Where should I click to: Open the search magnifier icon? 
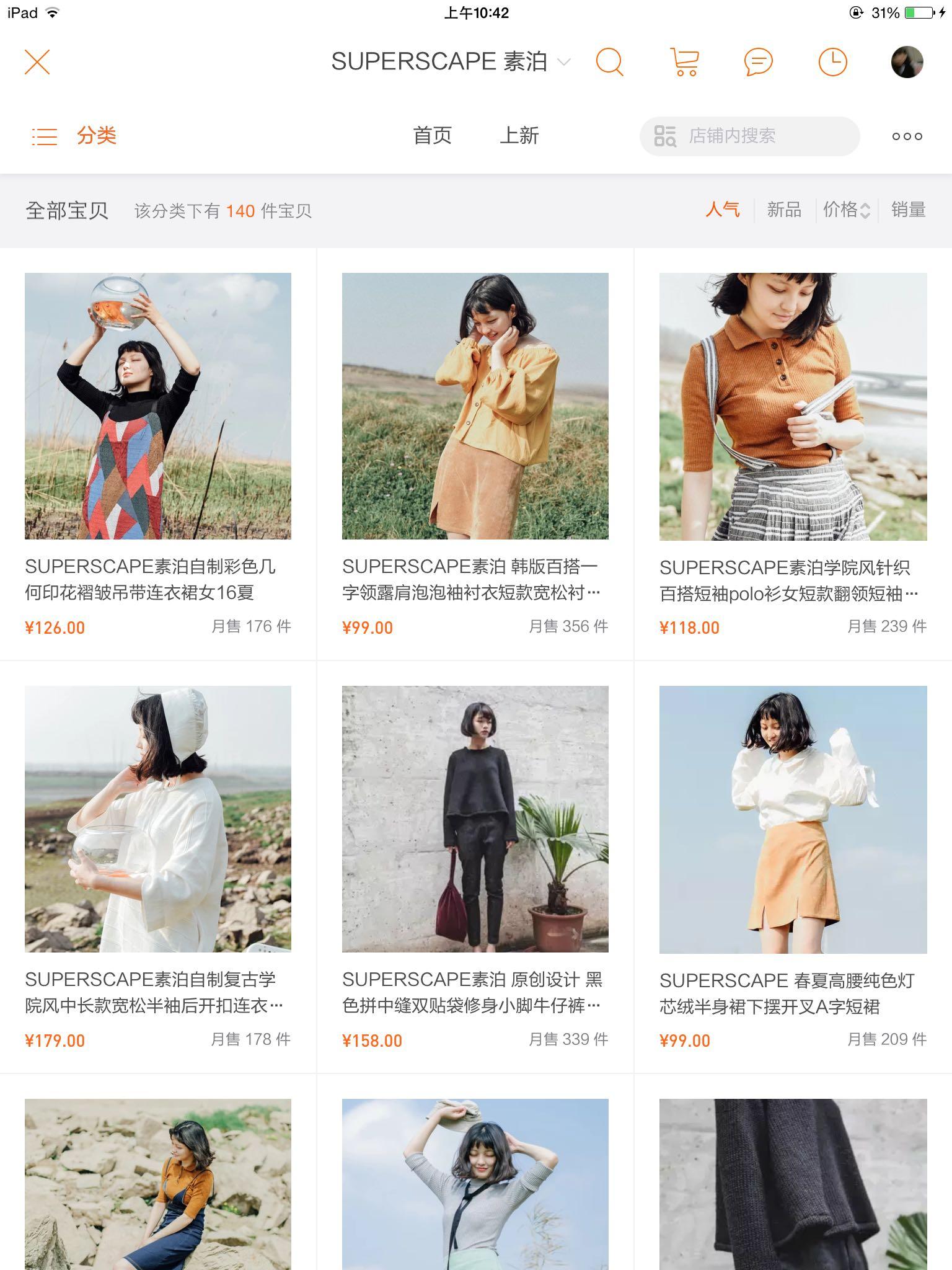tap(609, 62)
